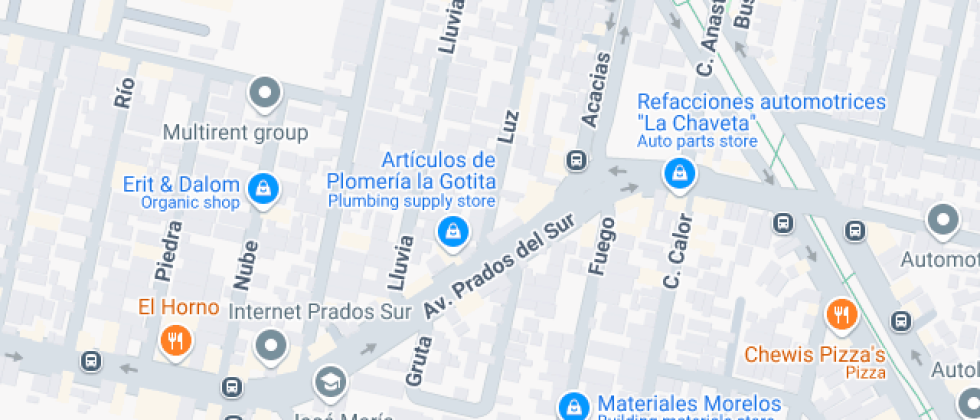Open the José María school pin
This screenshot has height=420, width=980.
(329, 381)
